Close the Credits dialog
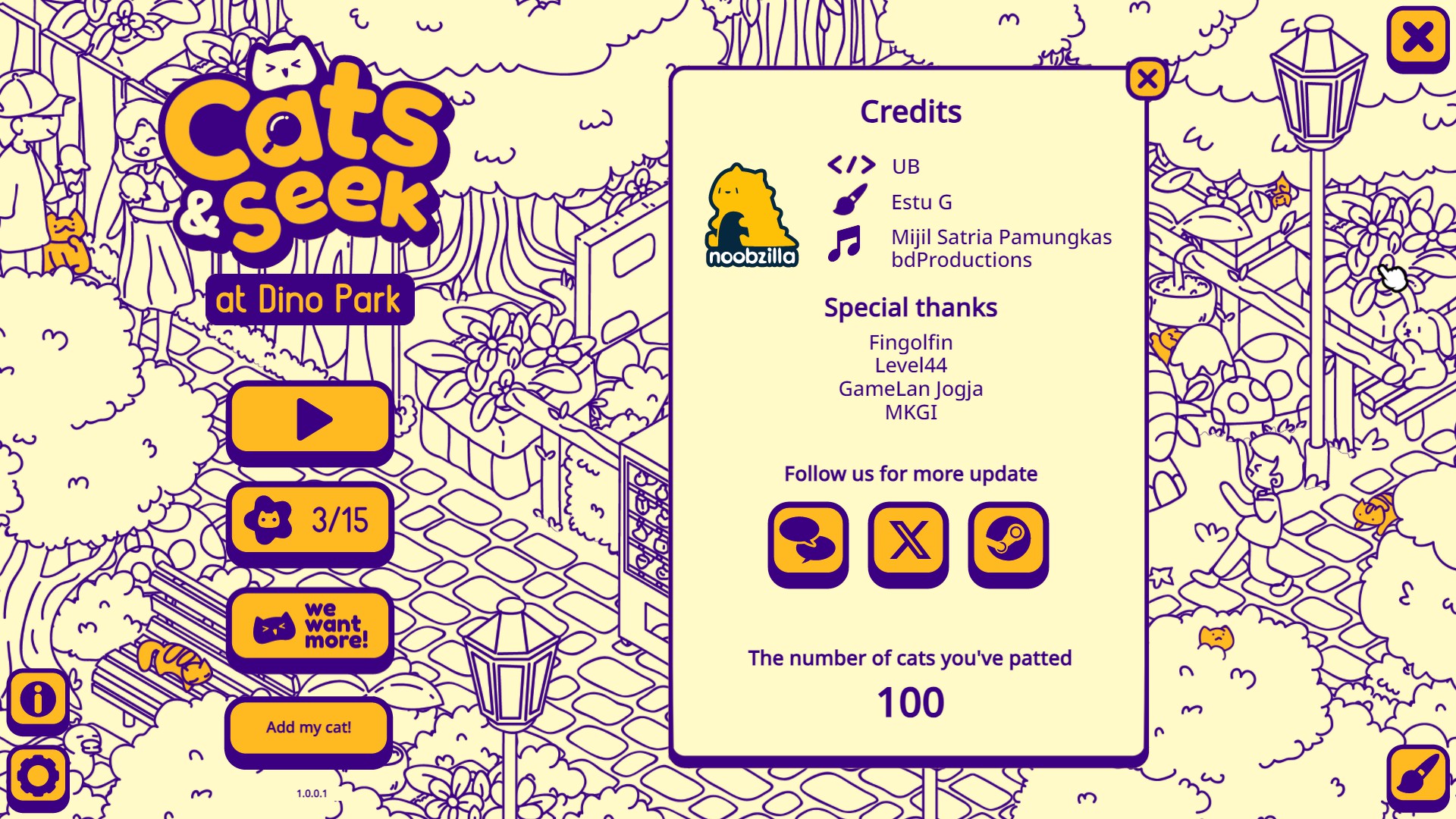This screenshot has height=819, width=1456. point(1147,79)
